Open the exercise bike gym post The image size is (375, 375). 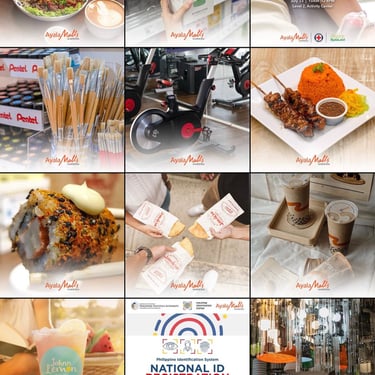(187, 110)
